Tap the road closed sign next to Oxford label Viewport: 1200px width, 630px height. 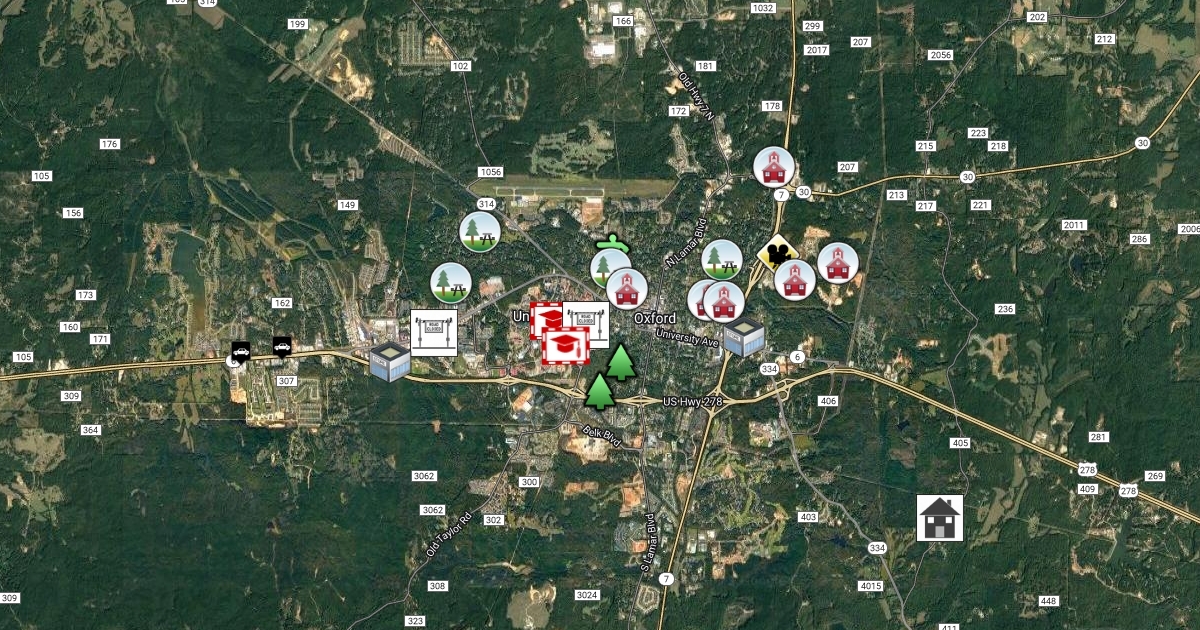coord(586,324)
